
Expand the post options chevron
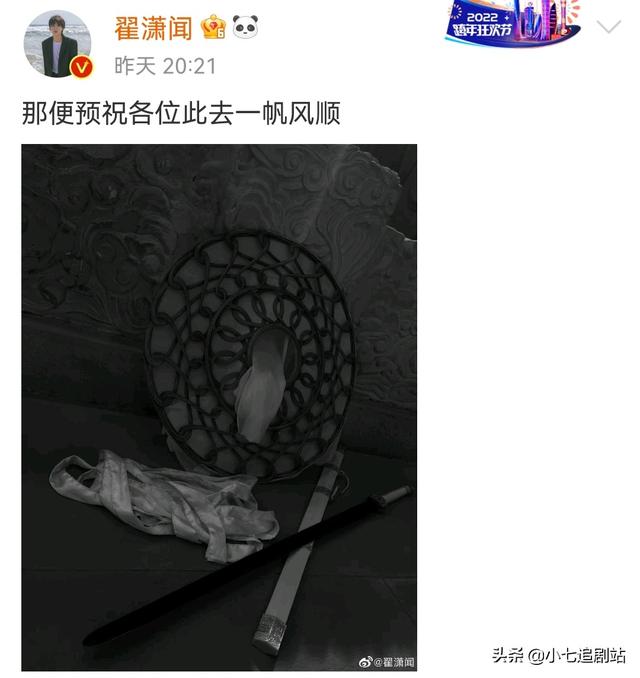click(x=608, y=28)
